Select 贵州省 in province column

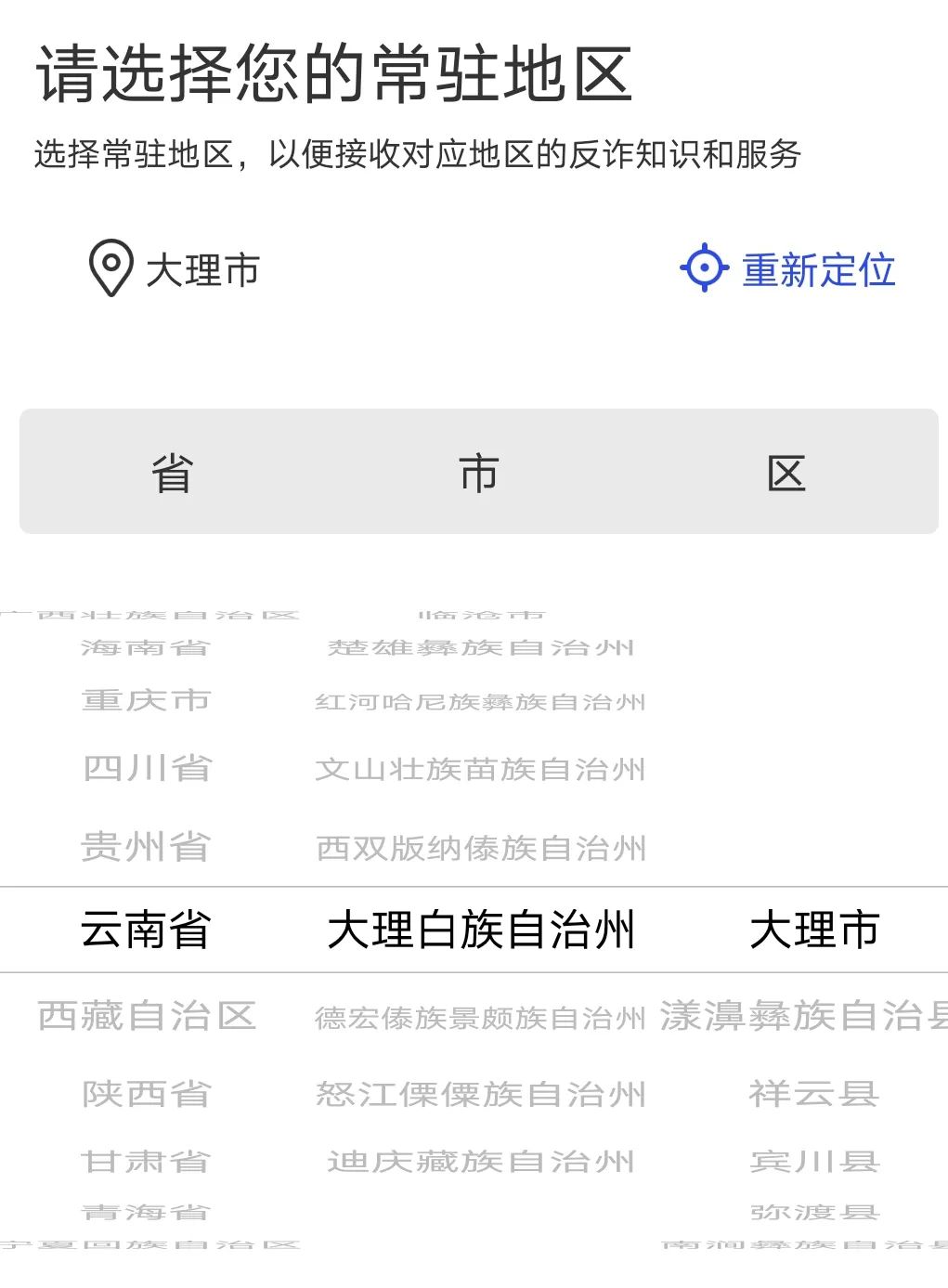tap(147, 847)
